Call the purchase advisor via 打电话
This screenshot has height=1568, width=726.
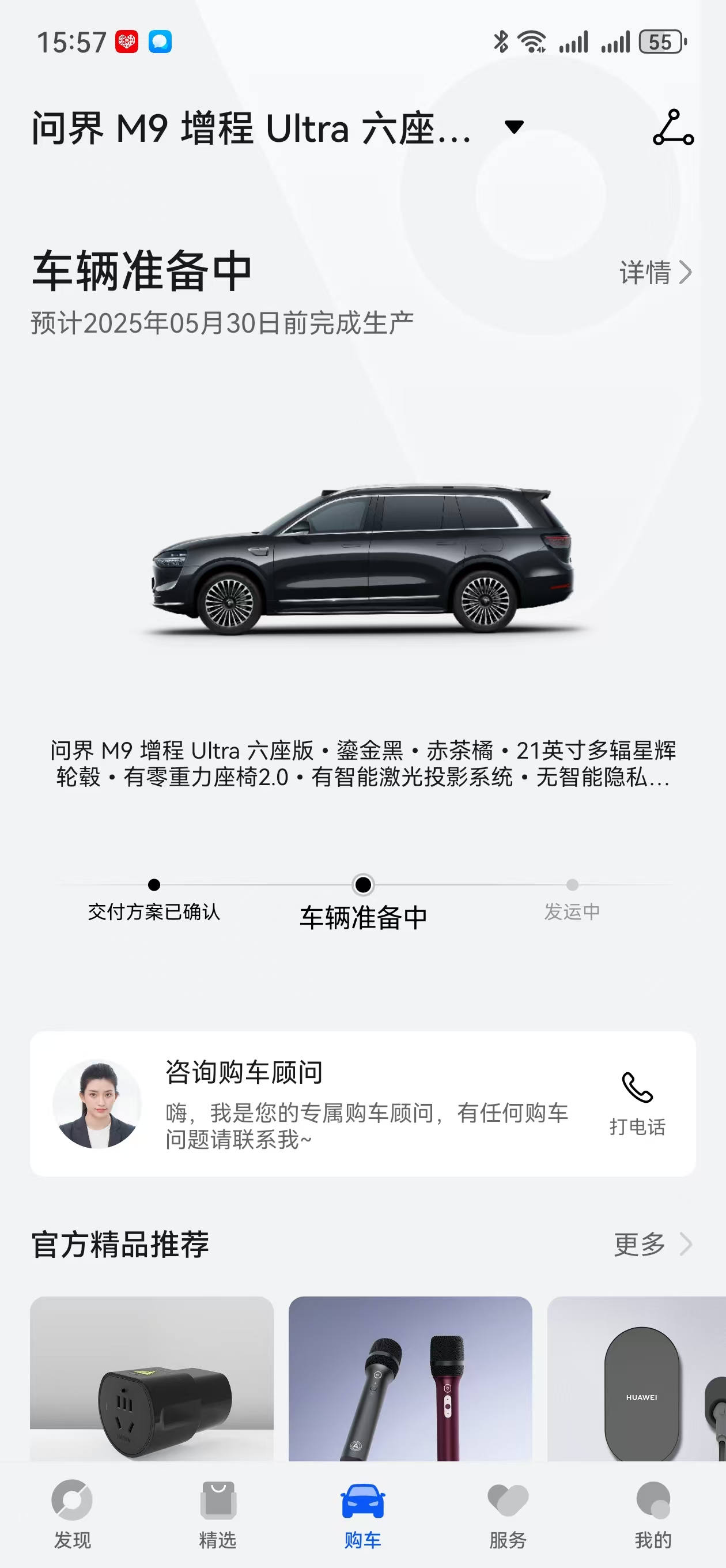(637, 1103)
